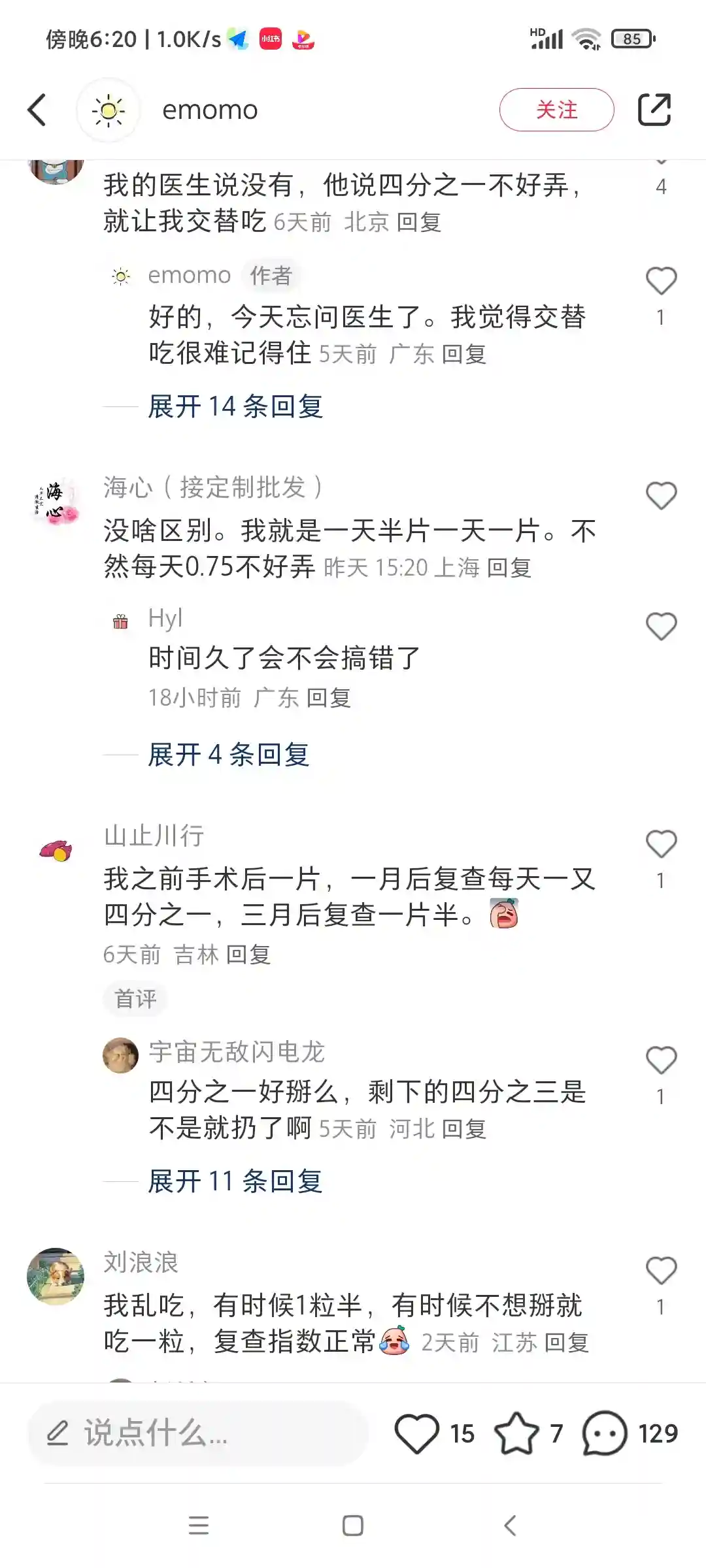Like emomo's author reply

click(661, 281)
